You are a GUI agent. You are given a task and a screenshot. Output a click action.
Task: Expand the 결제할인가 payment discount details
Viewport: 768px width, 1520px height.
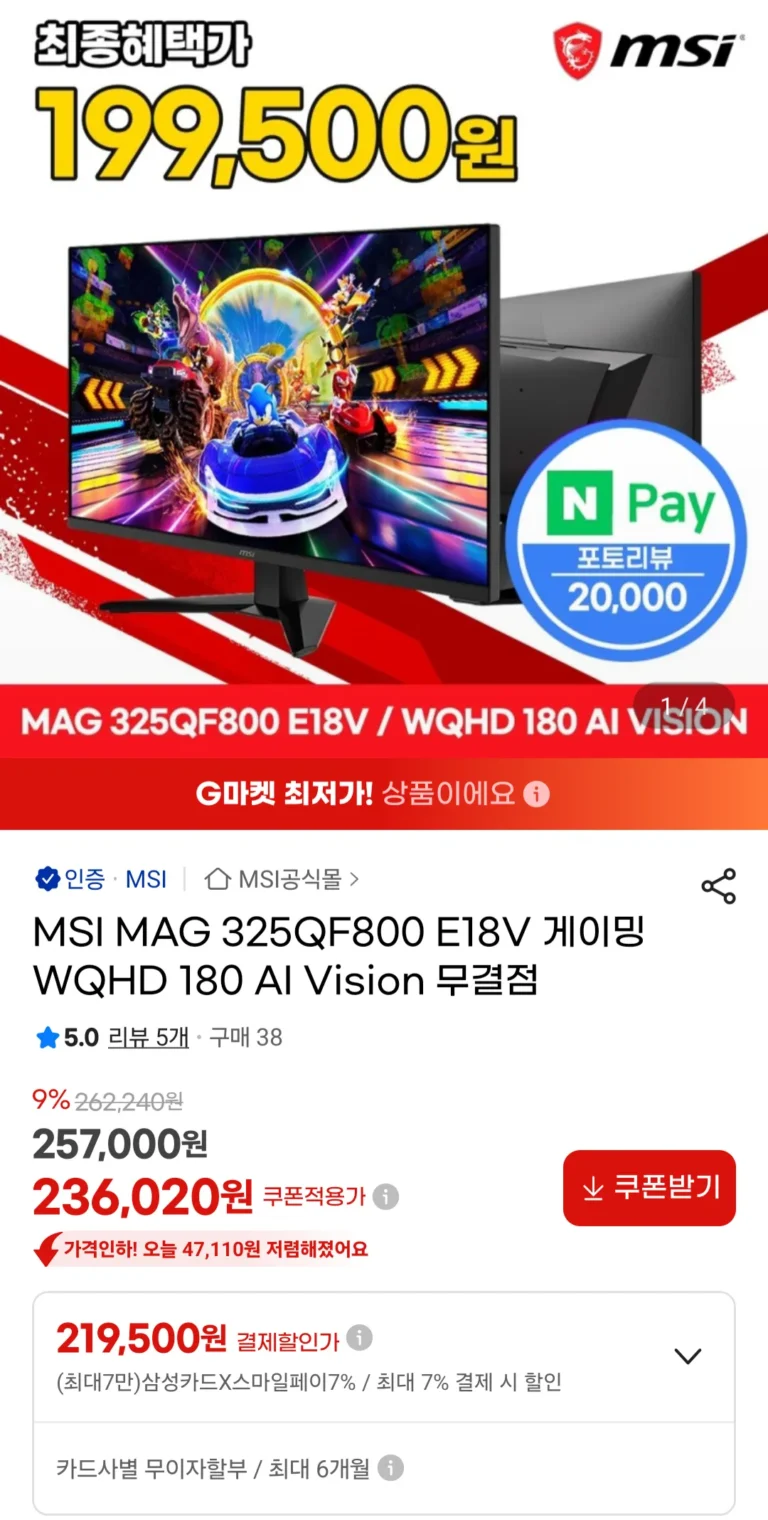687,1356
